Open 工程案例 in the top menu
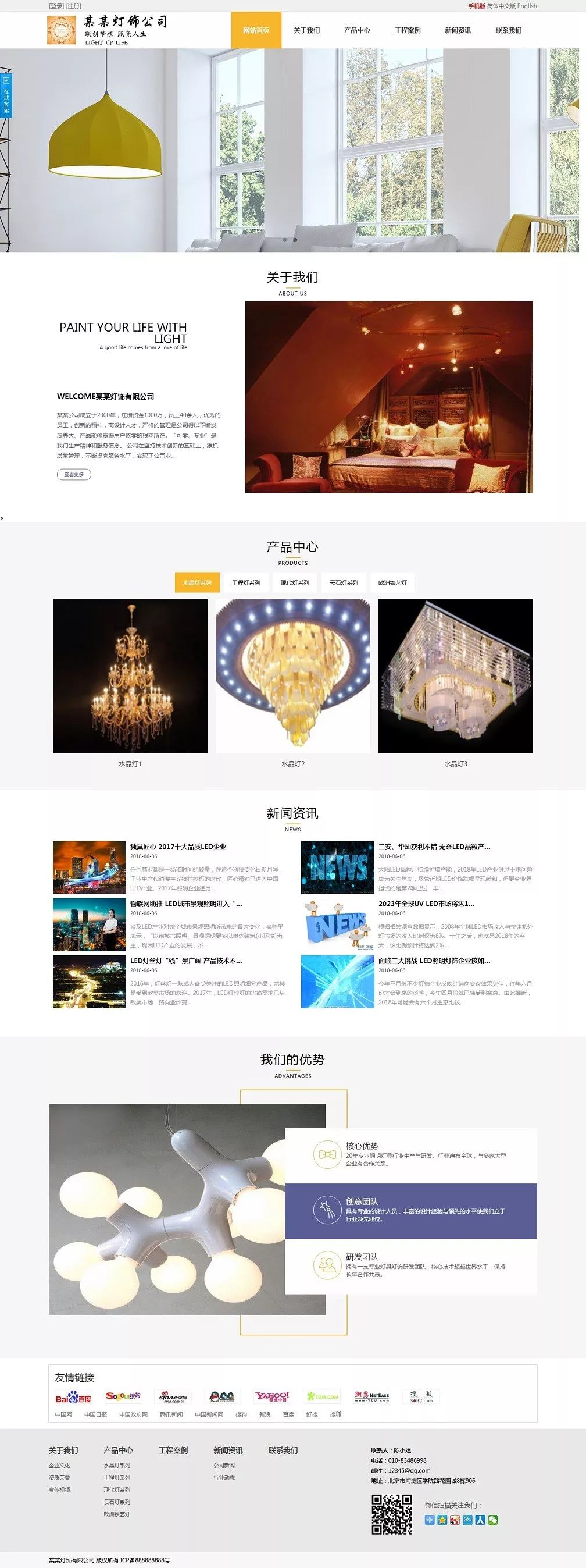This screenshot has height=1568, width=586. click(407, 30)
